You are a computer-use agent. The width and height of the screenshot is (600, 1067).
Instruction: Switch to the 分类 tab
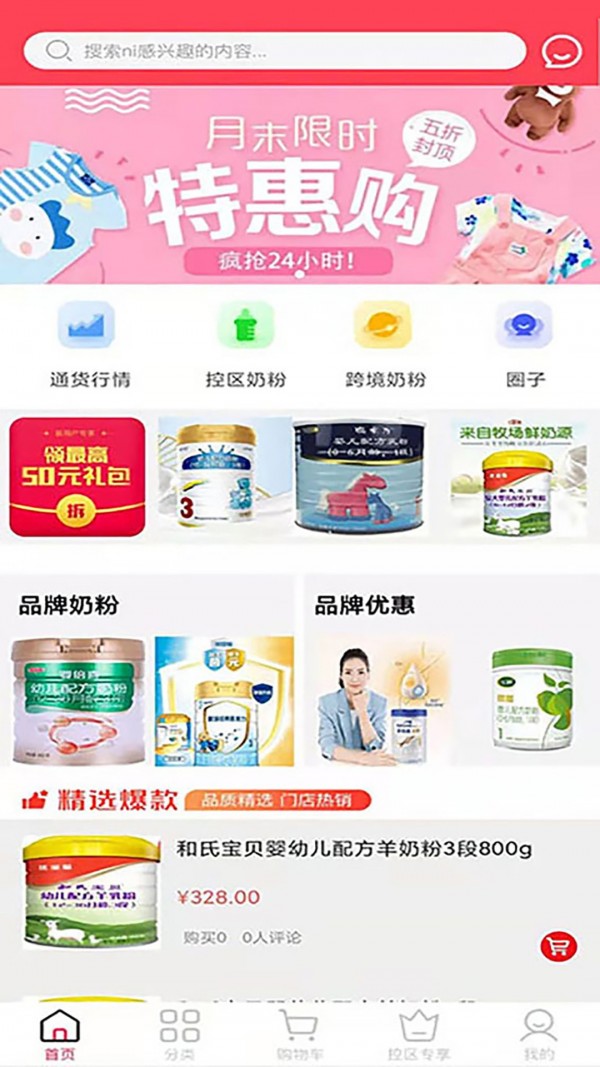[179, 1035]
